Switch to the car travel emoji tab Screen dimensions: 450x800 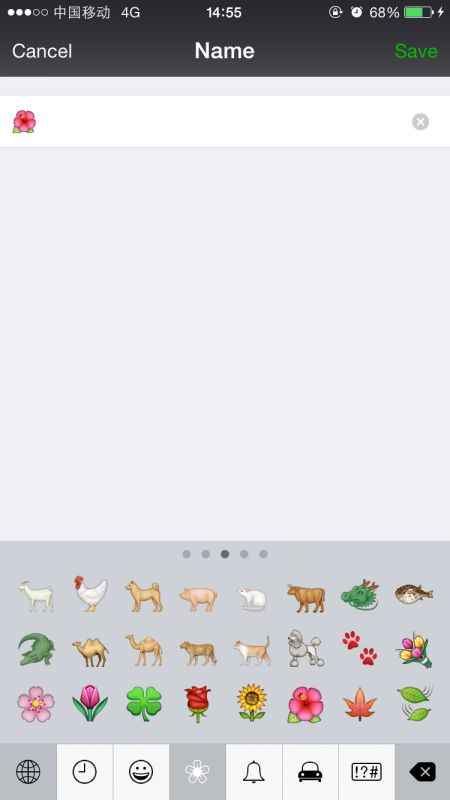(310, 772)
